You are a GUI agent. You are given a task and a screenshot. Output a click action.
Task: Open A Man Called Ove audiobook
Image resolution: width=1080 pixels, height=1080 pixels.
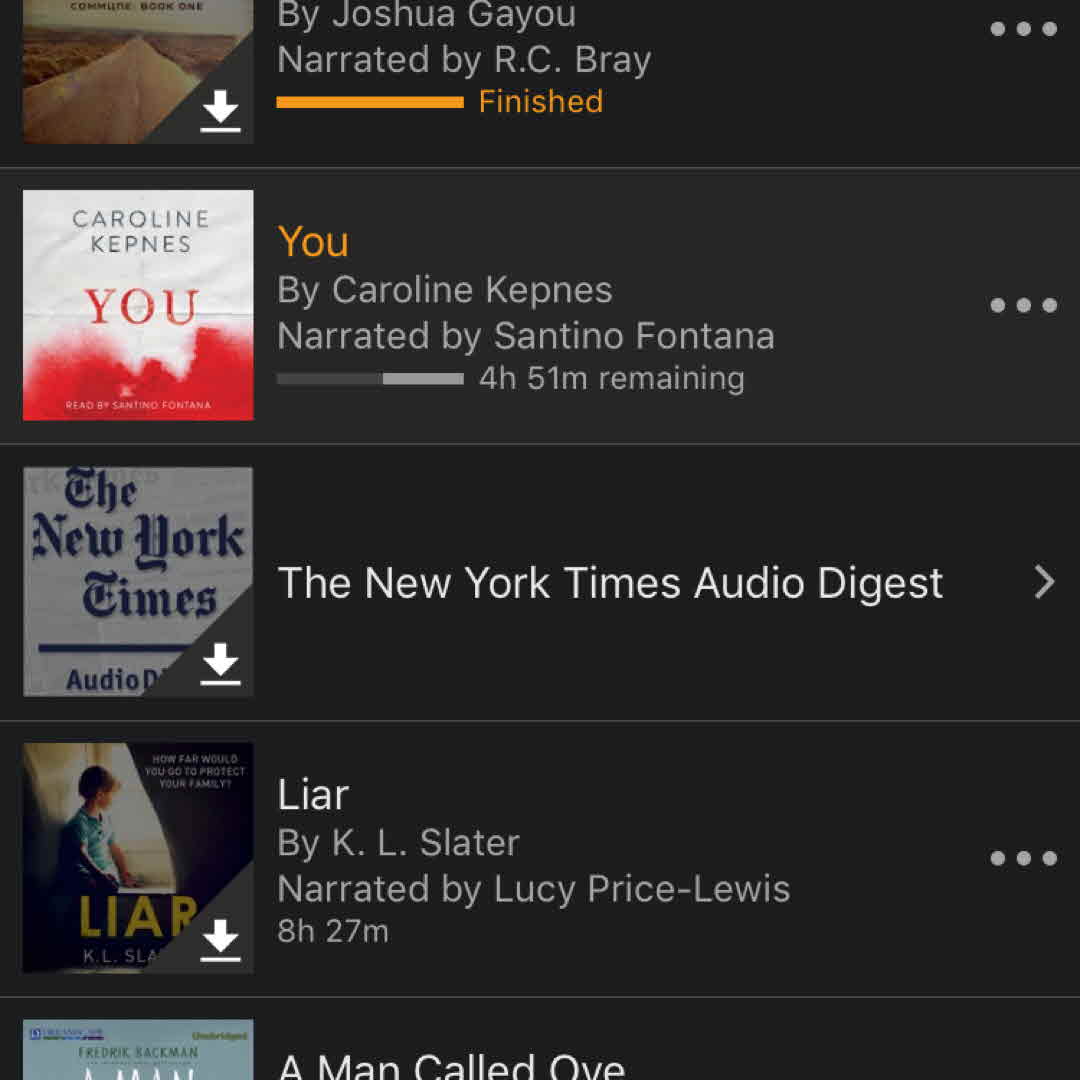(x=452, y=1064)
